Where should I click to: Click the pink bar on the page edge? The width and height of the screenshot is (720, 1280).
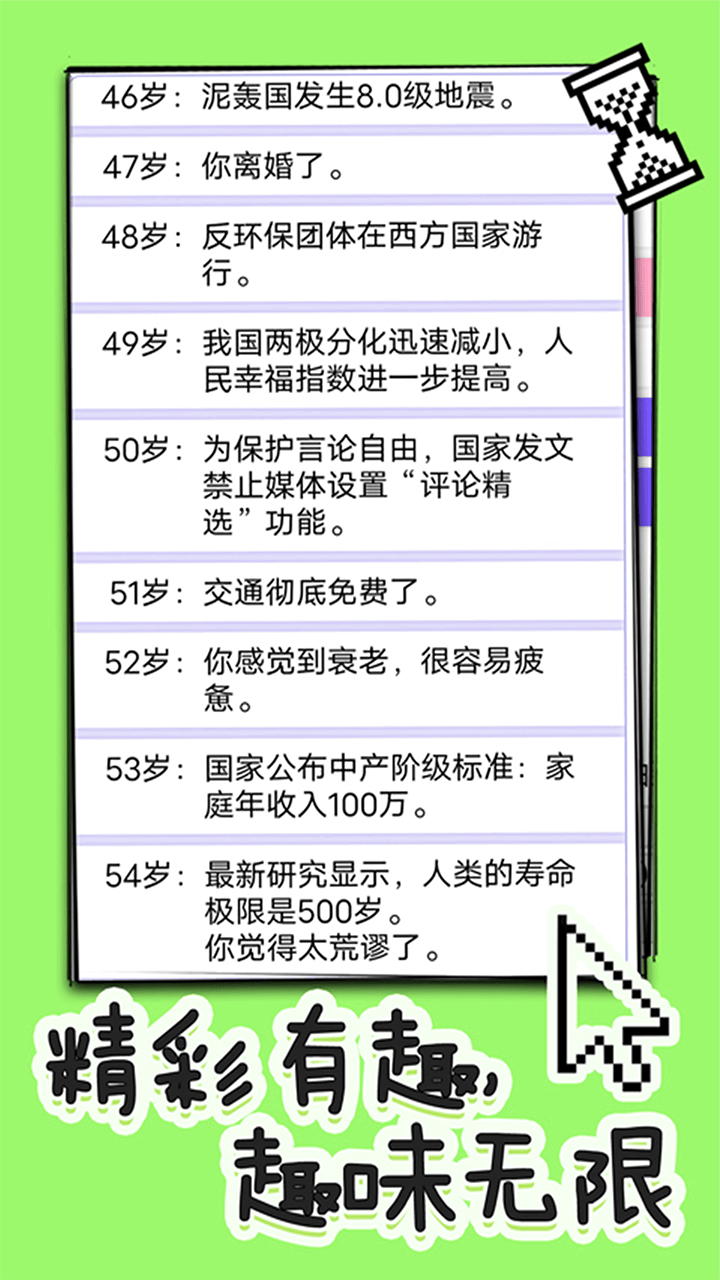pos(645,287)
